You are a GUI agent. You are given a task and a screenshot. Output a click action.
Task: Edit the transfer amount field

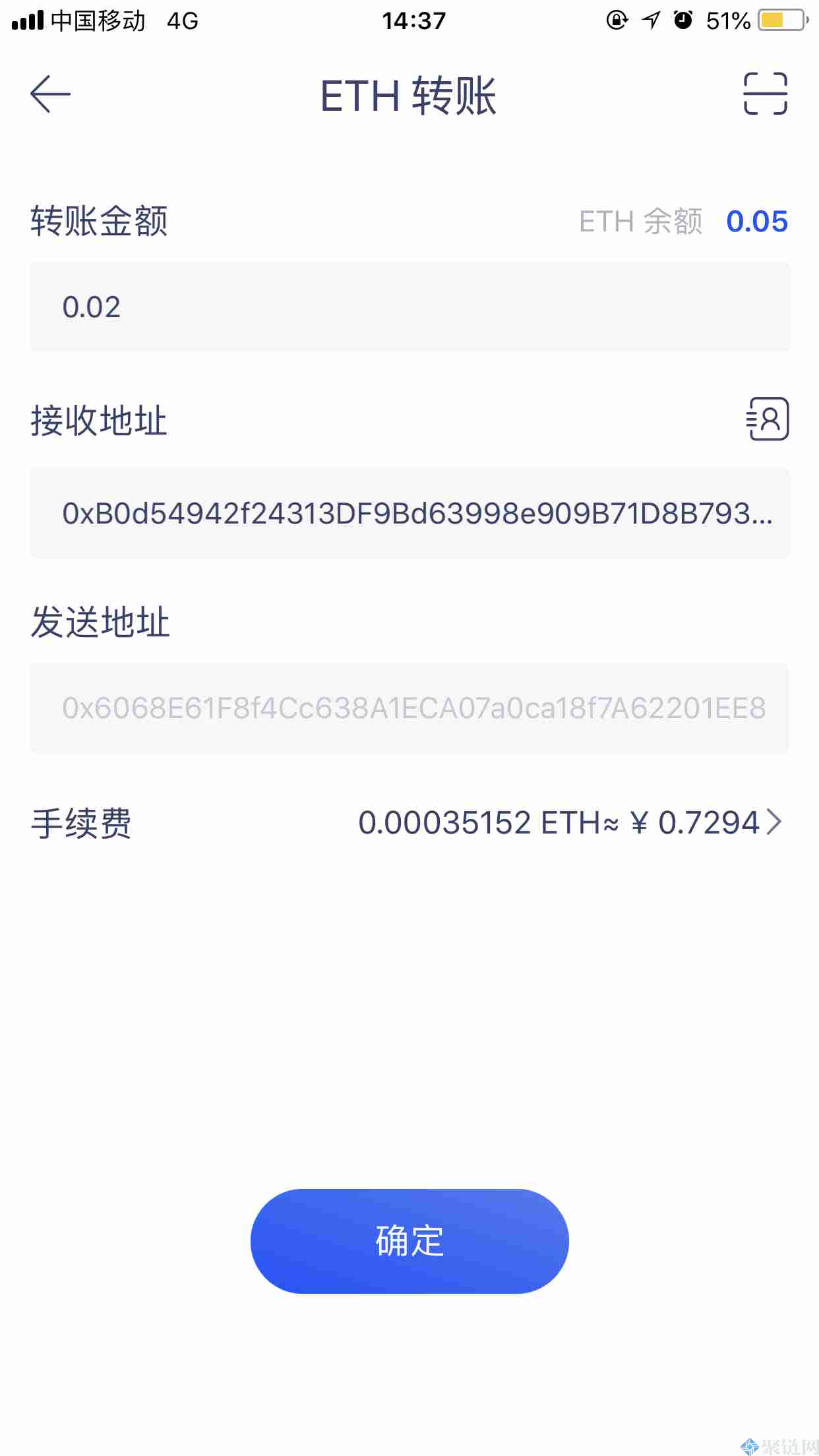pyautogui.click(x=409, y=307)
